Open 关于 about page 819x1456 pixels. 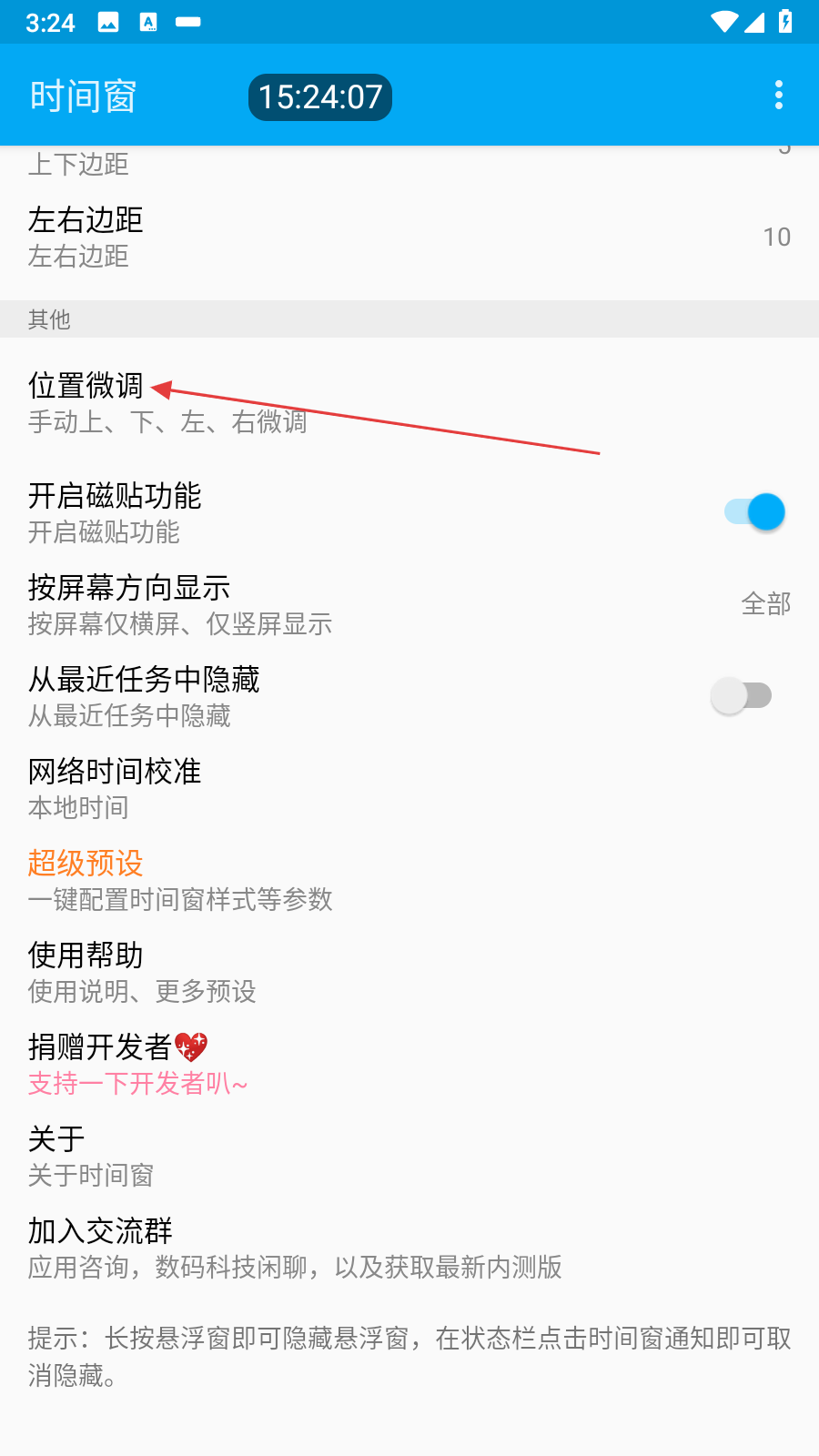pos(409,1156)
